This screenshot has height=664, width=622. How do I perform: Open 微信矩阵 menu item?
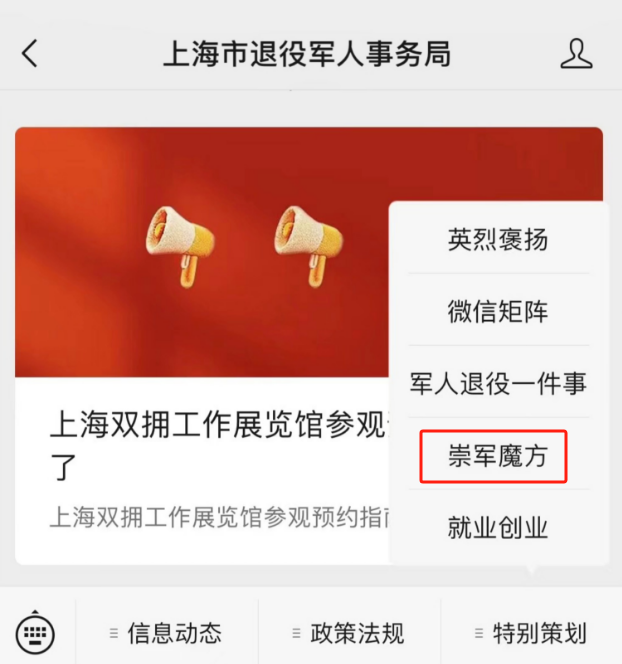click(x=498, y=312)
